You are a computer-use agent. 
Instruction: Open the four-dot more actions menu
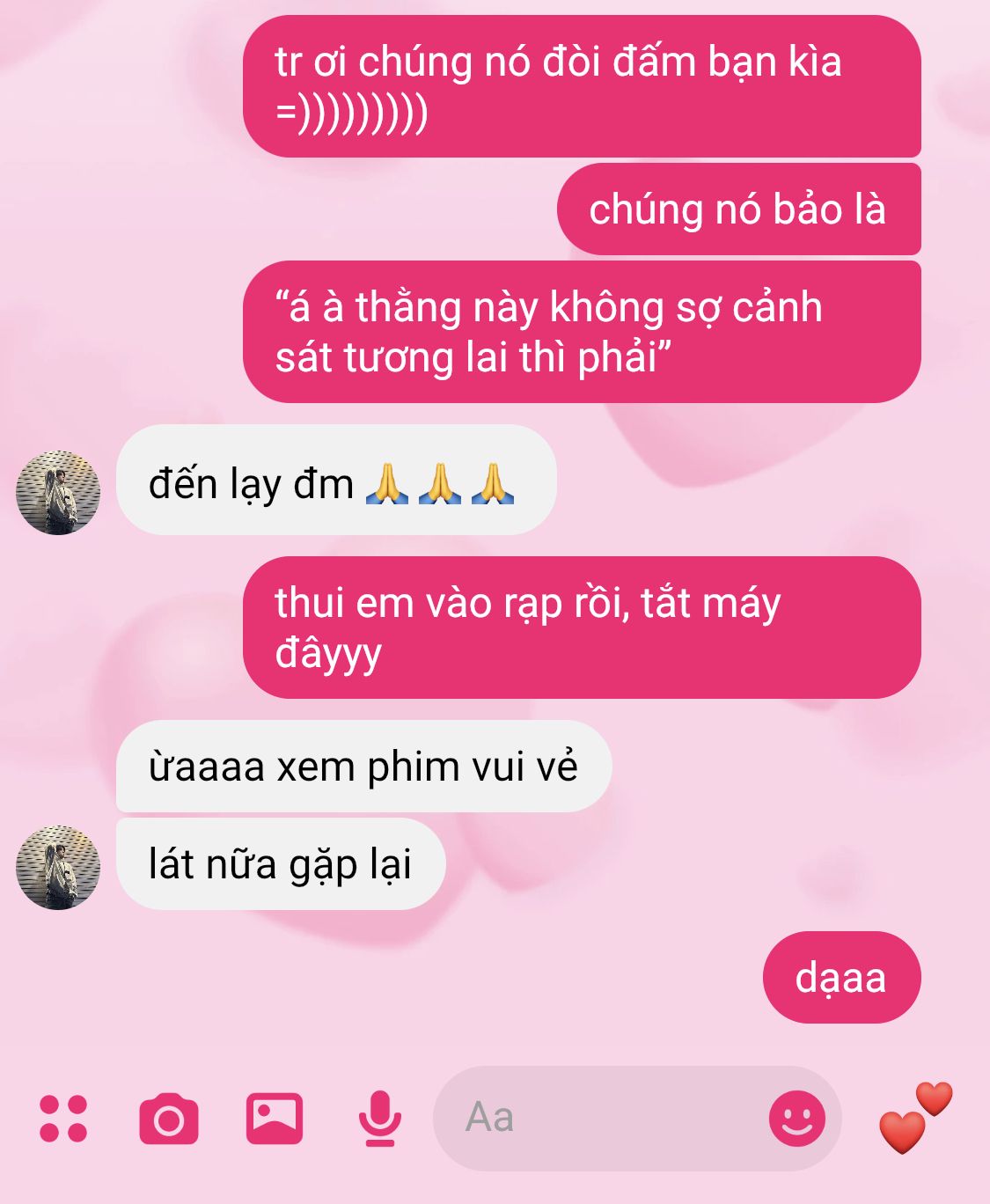click(63, 1119)
